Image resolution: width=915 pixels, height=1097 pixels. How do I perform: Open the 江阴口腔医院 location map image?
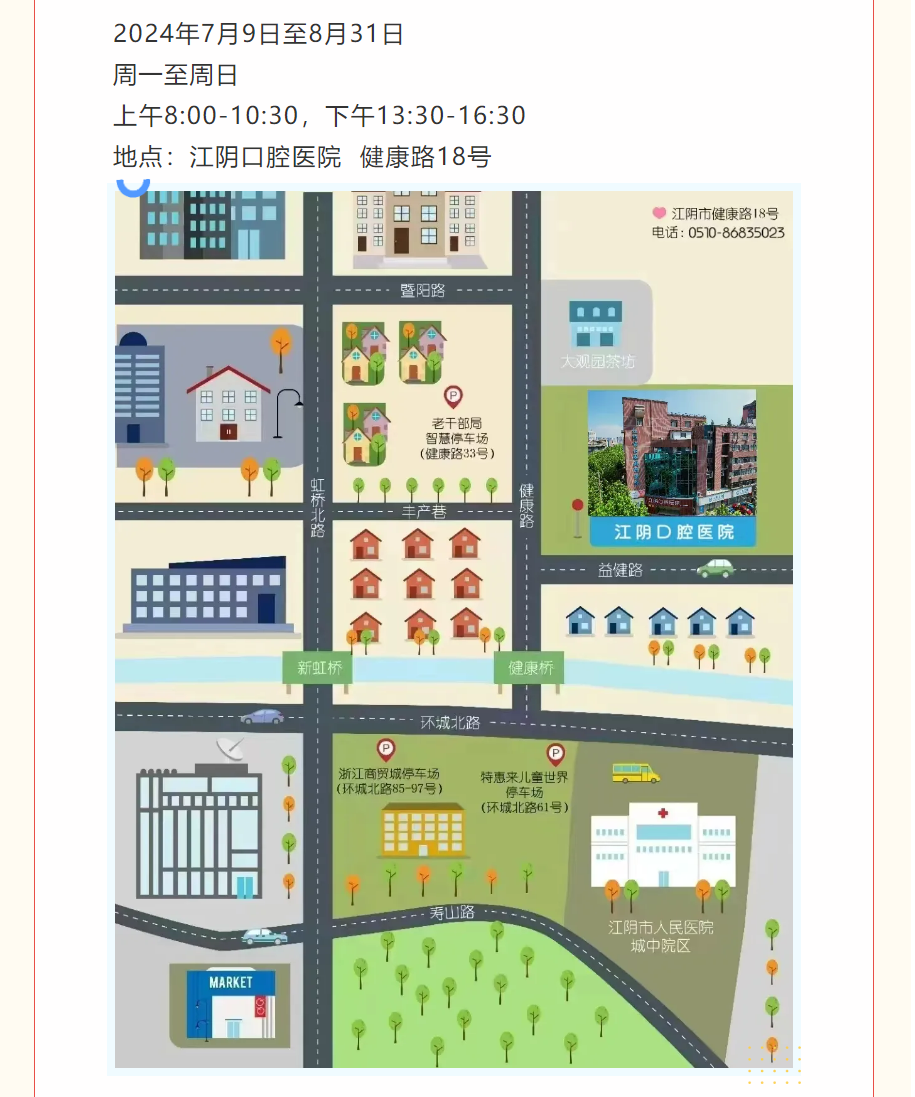pos(454,628)
